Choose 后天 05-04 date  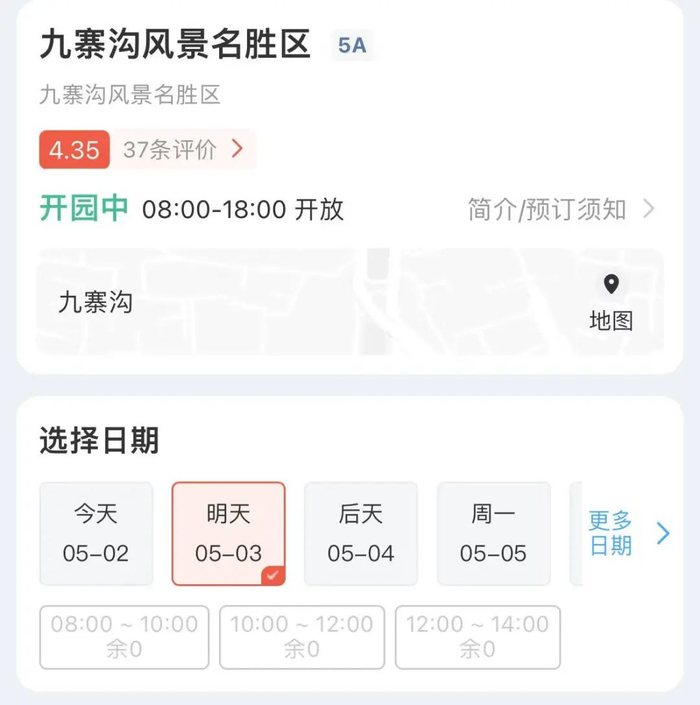[361, 534]
